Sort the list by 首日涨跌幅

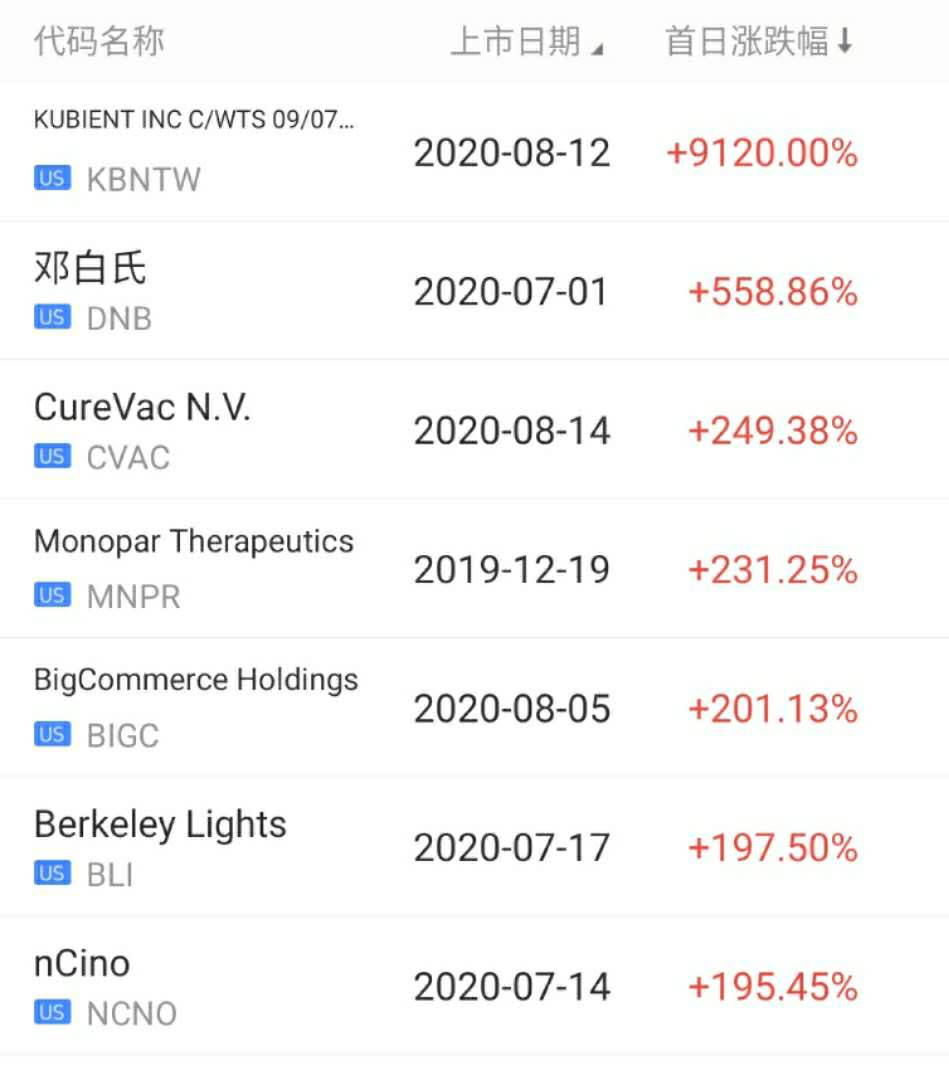coord(758,42)
